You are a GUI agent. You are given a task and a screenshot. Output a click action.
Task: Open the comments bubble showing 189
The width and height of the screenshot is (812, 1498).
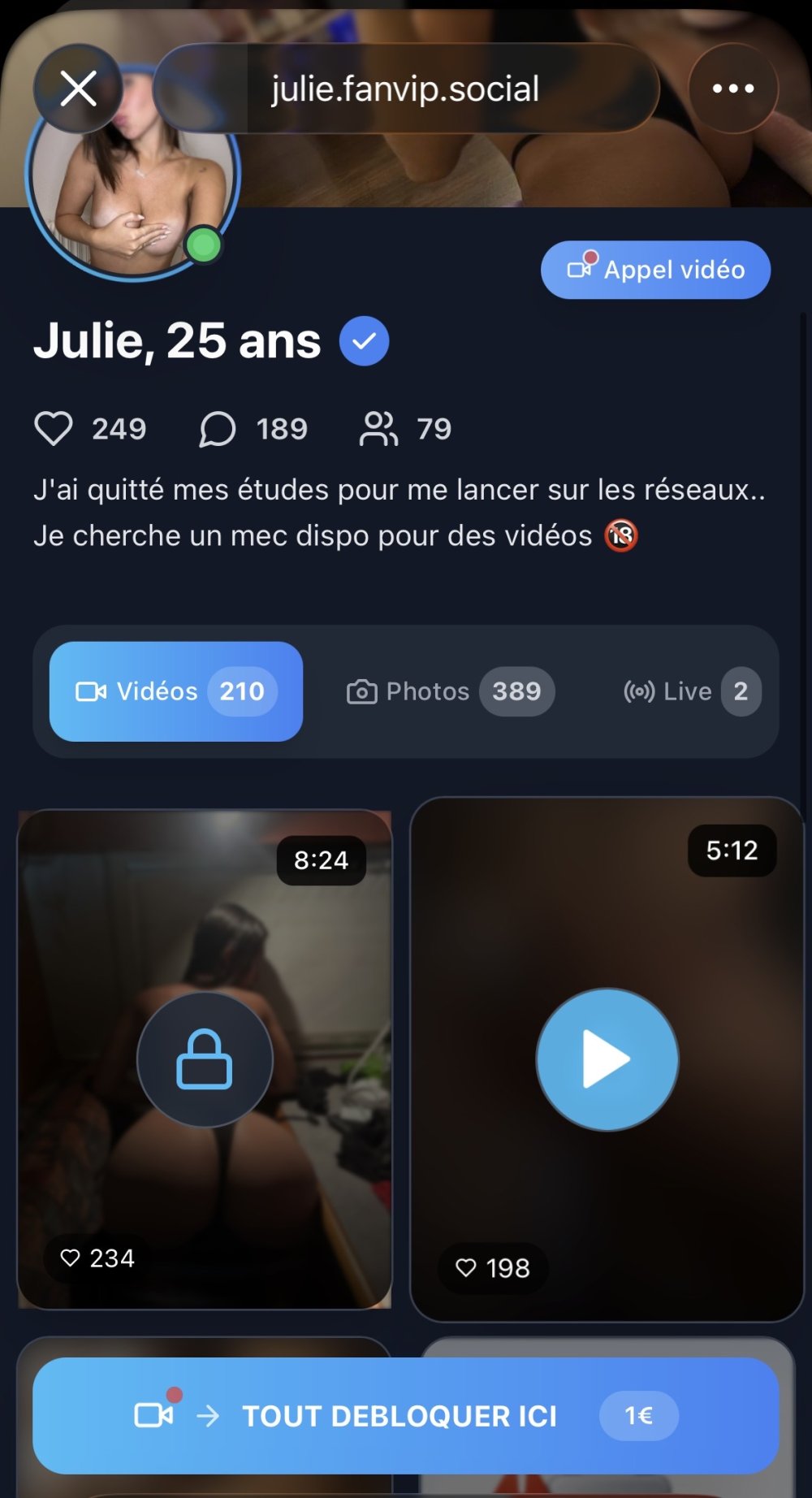218,428
